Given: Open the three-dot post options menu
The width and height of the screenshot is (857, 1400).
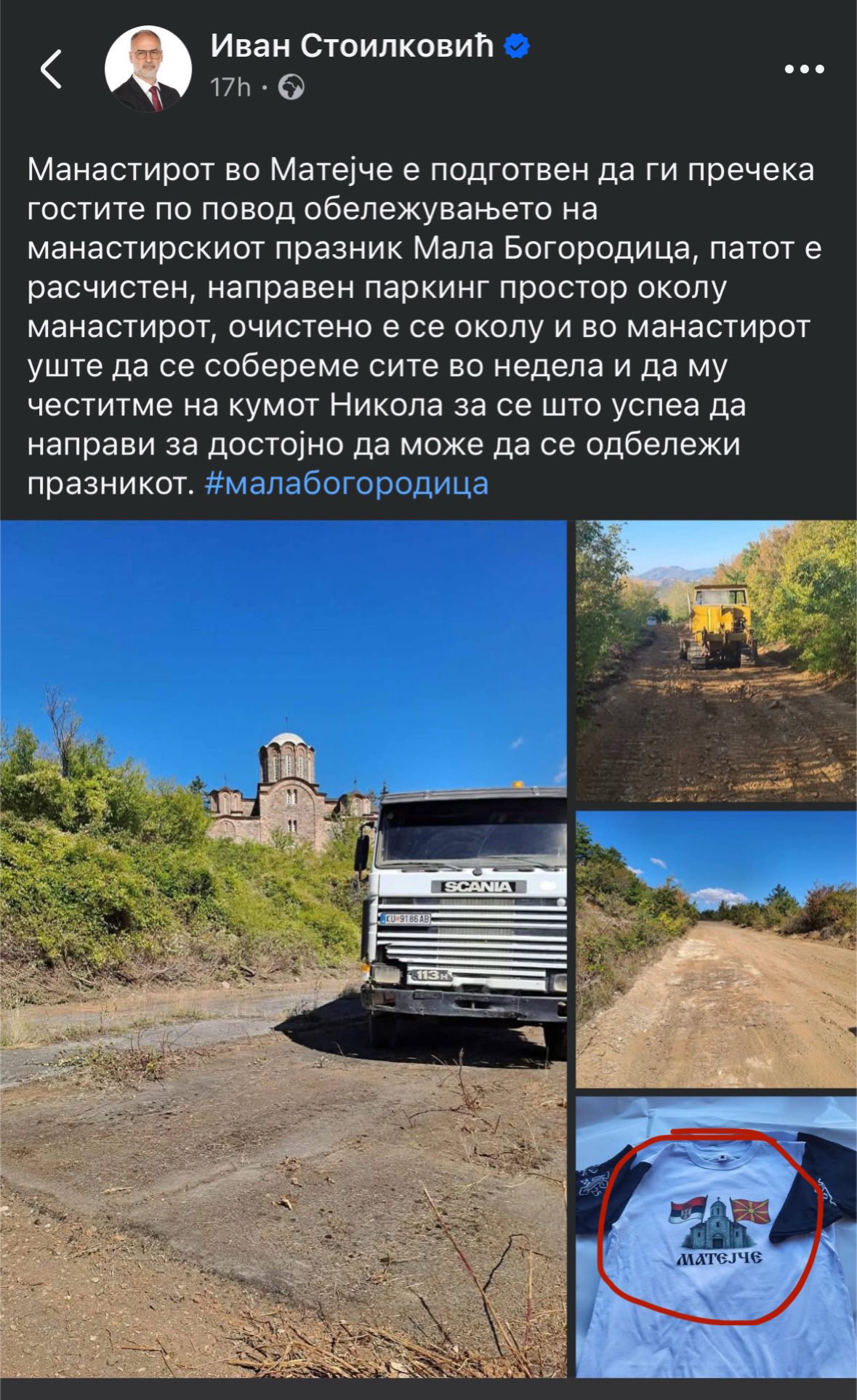Looking at the screenshot, I should [804, 70].
